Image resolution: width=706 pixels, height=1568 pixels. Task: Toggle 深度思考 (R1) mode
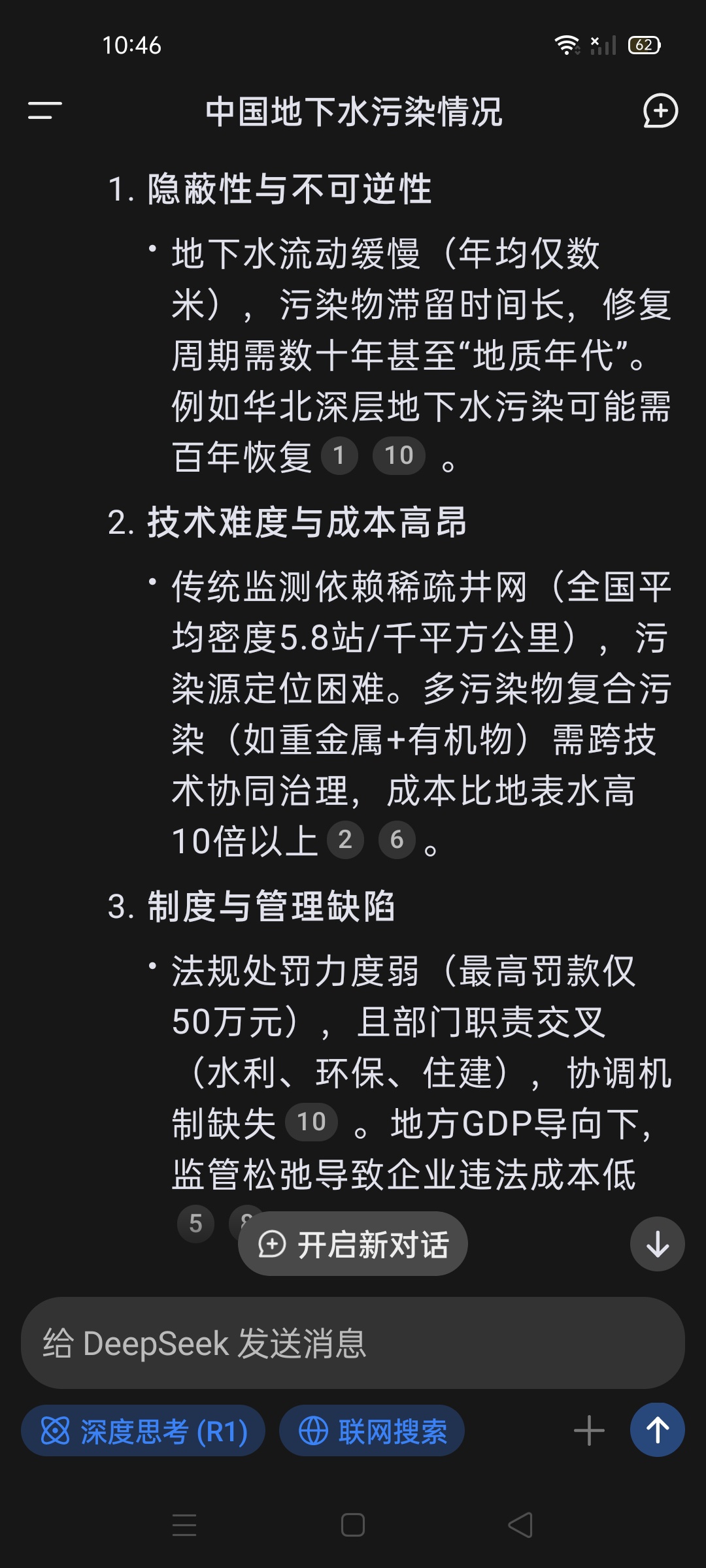point(143,1431)
